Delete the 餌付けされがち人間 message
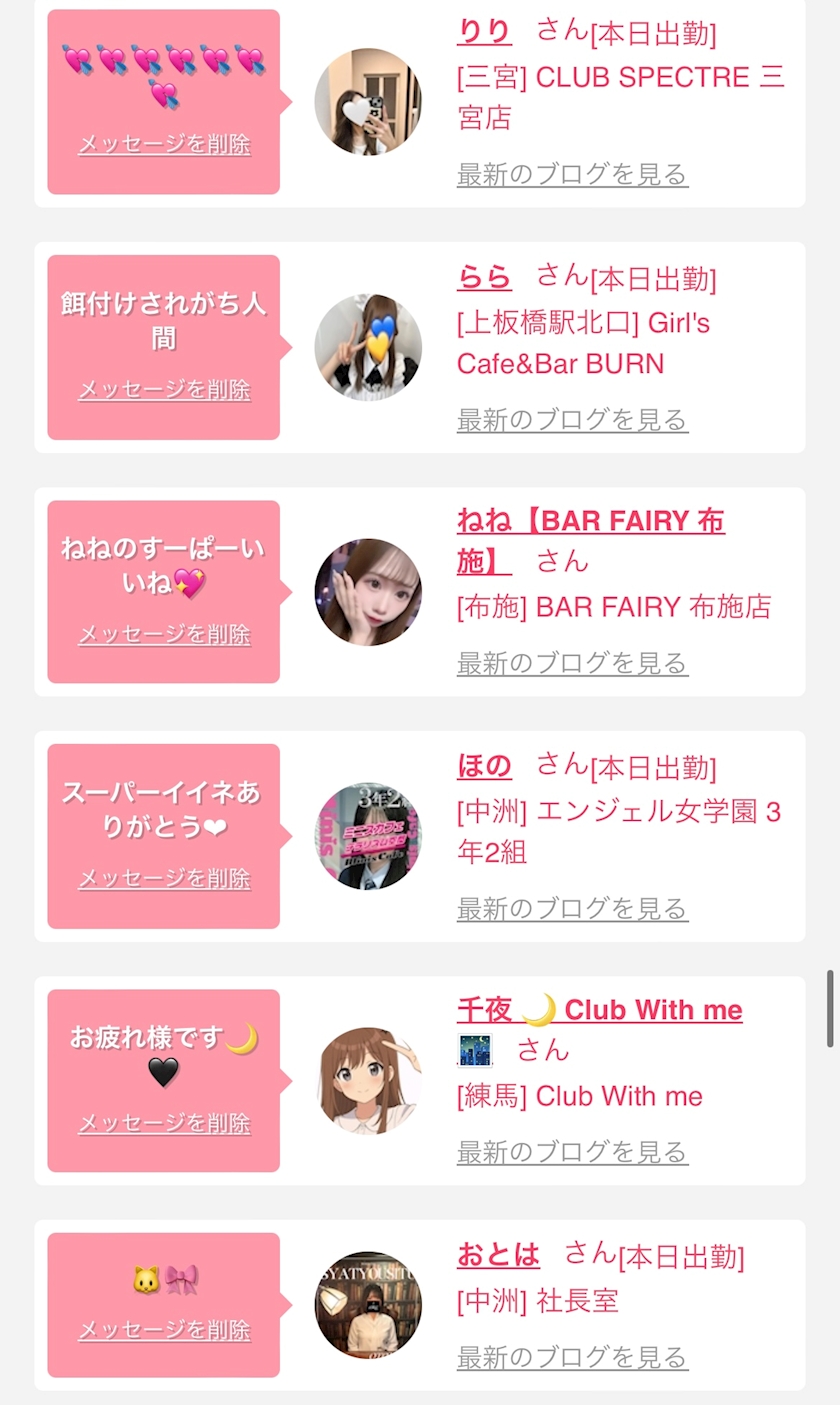 (x=164, y=390)
